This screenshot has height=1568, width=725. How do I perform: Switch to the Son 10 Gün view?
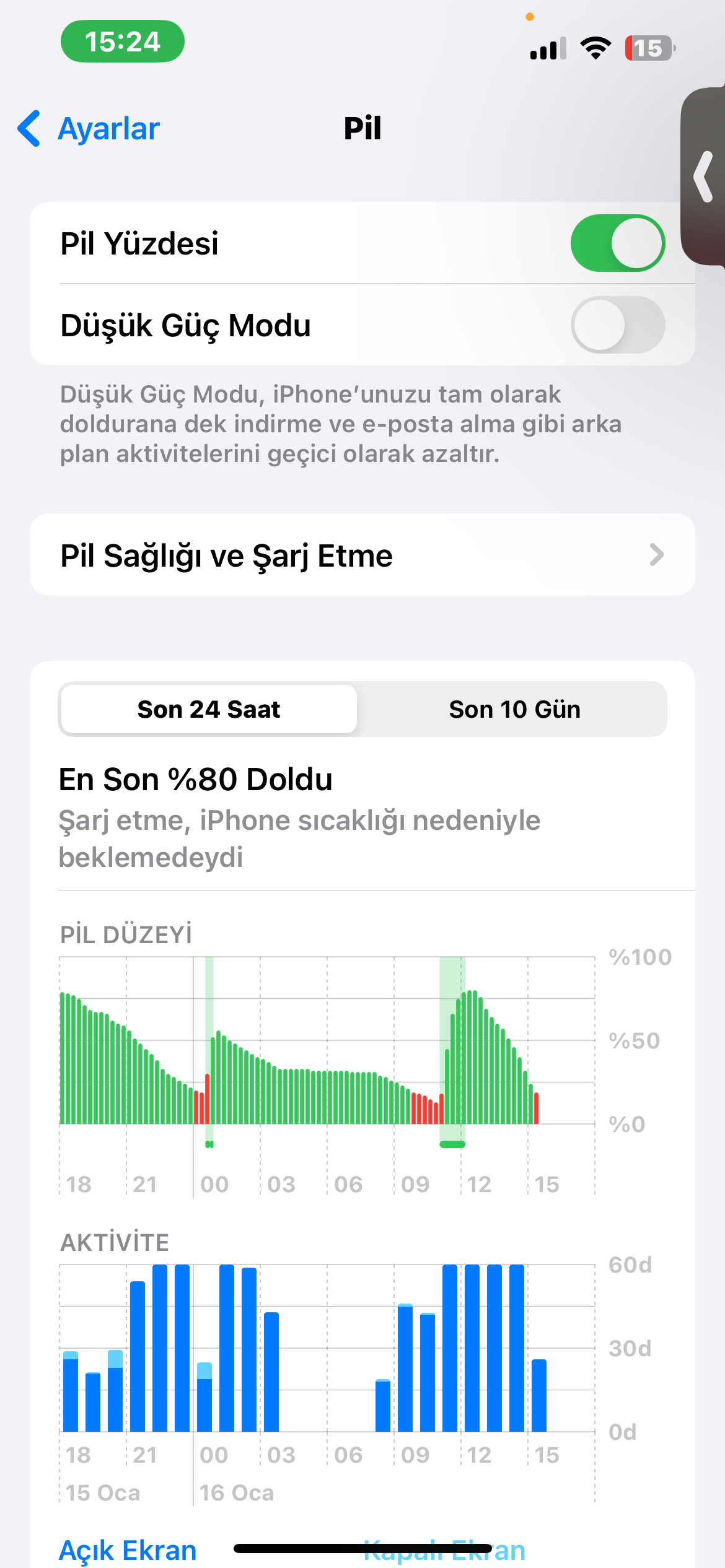514,709
